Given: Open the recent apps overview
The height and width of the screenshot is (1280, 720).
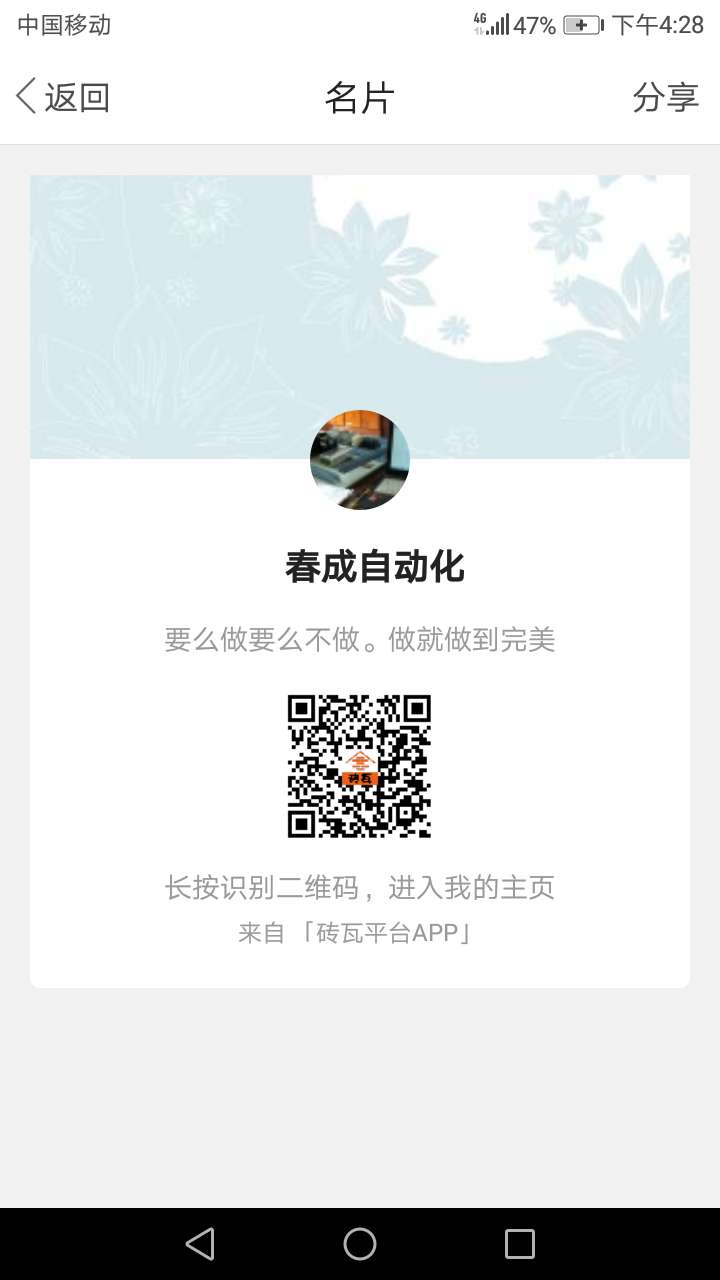Looking at the screenshot, I should pos(520,1244).
